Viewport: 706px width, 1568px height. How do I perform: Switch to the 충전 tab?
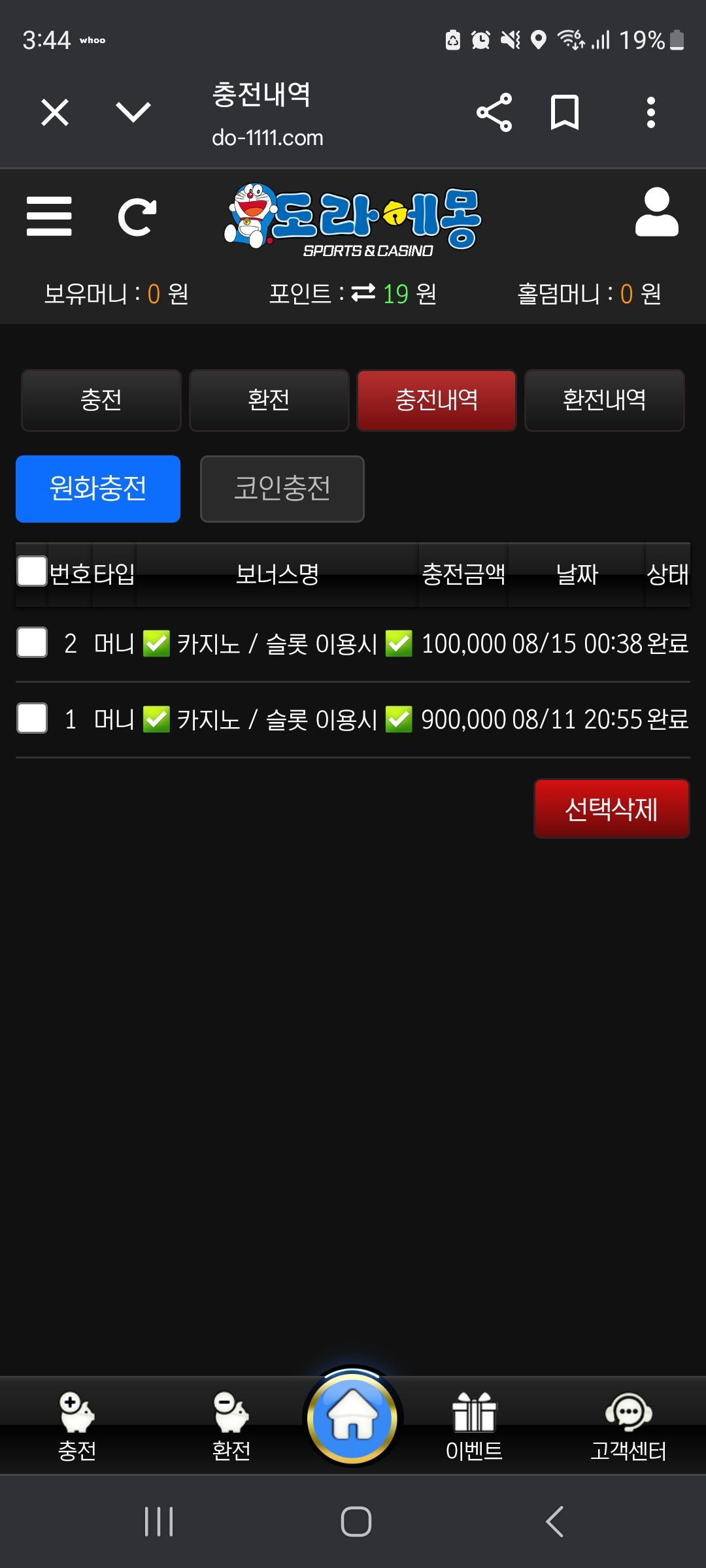tap(101, 400)
